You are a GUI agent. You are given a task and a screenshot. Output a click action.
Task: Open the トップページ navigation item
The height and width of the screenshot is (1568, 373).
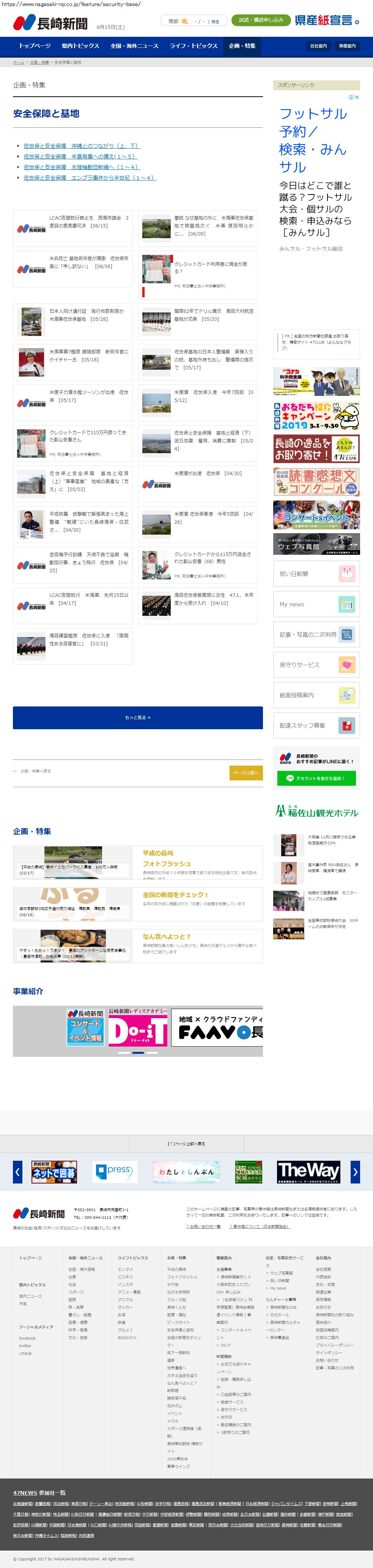[34, 46]
